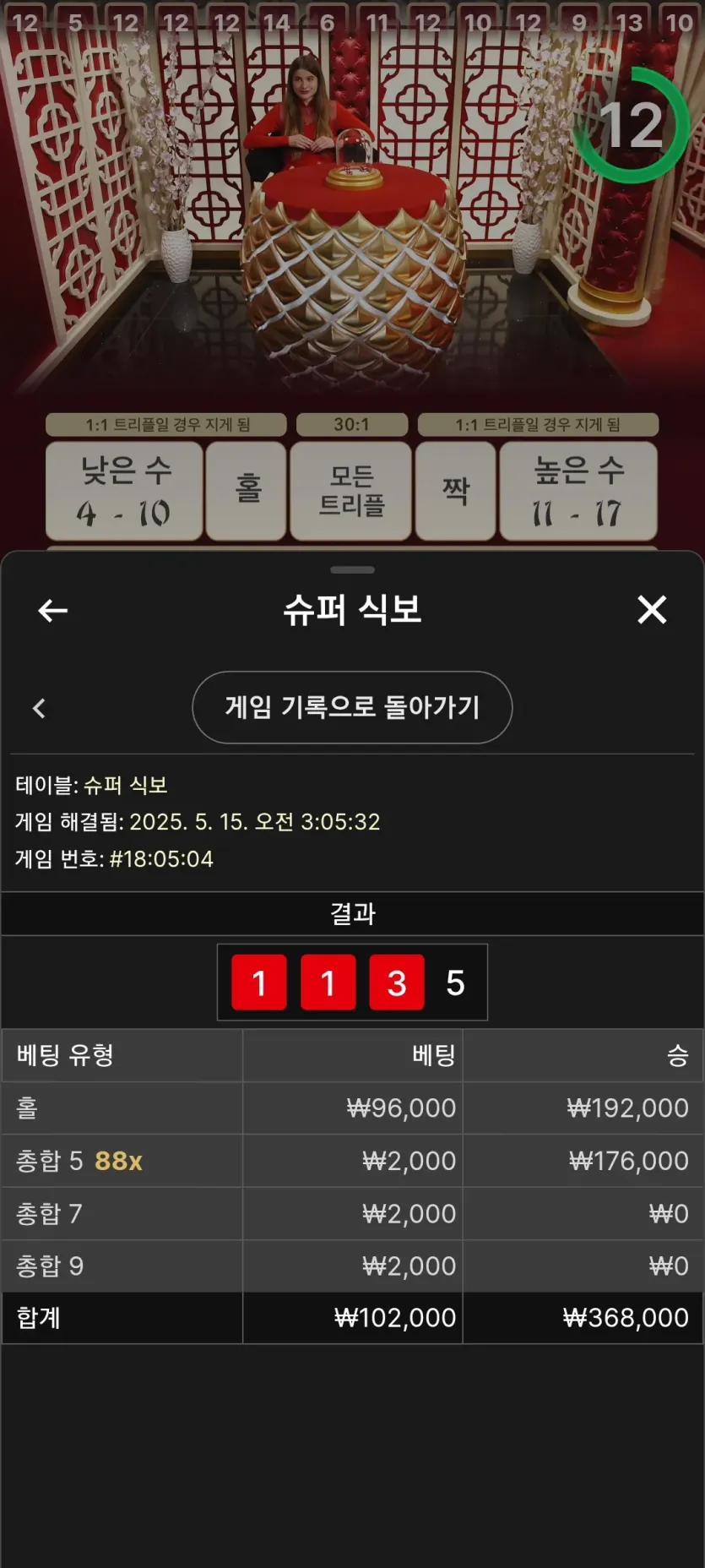Image resolution: width=705 pixels, height=1568 pixels.
Task: Bet on 높은 수 11-17
Action: click(x=578, y=491)
